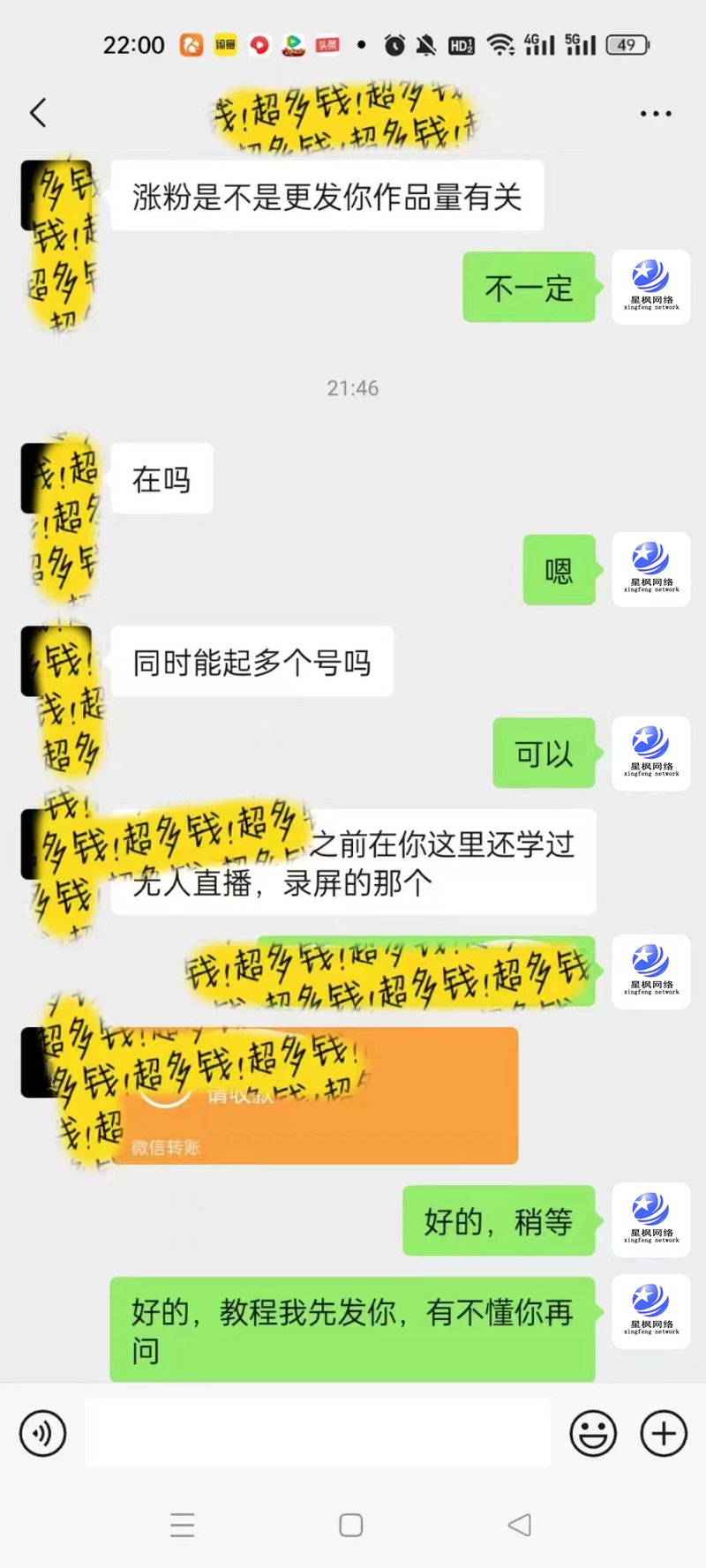Tap the message text field
This screenshot has width=706, height=1568.
click(318, 1433)
